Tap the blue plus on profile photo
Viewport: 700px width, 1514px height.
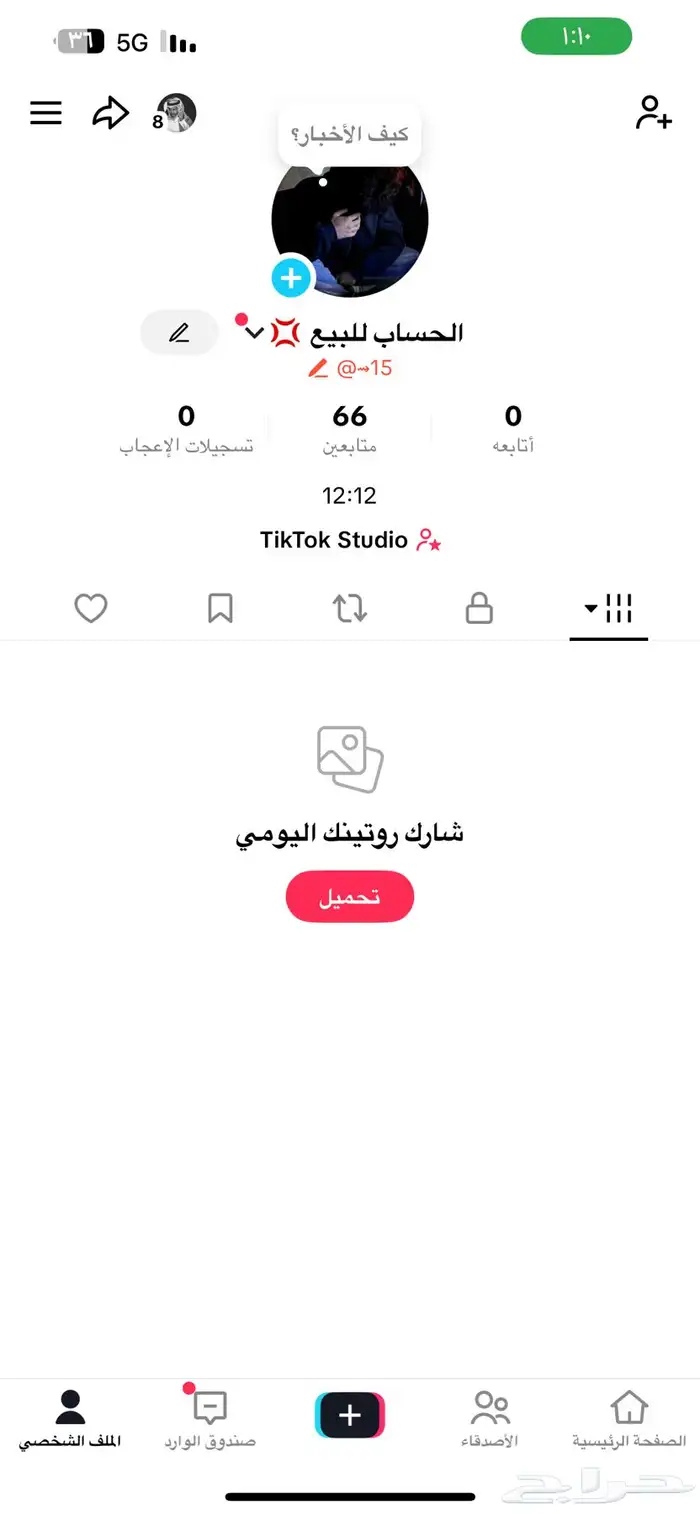[291, 277]
